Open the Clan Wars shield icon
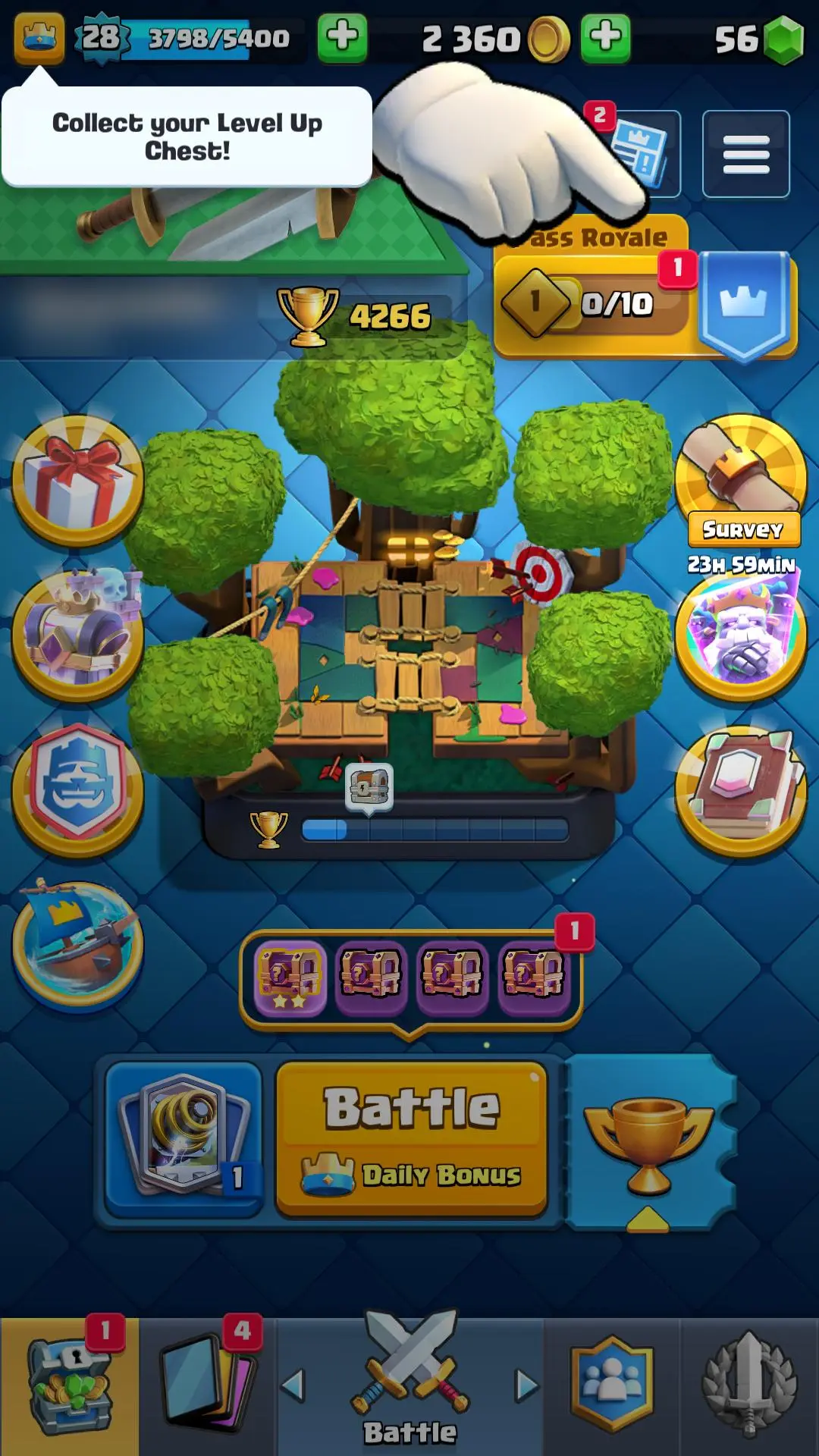This screenshot has height=1456, width=819. 78,789
